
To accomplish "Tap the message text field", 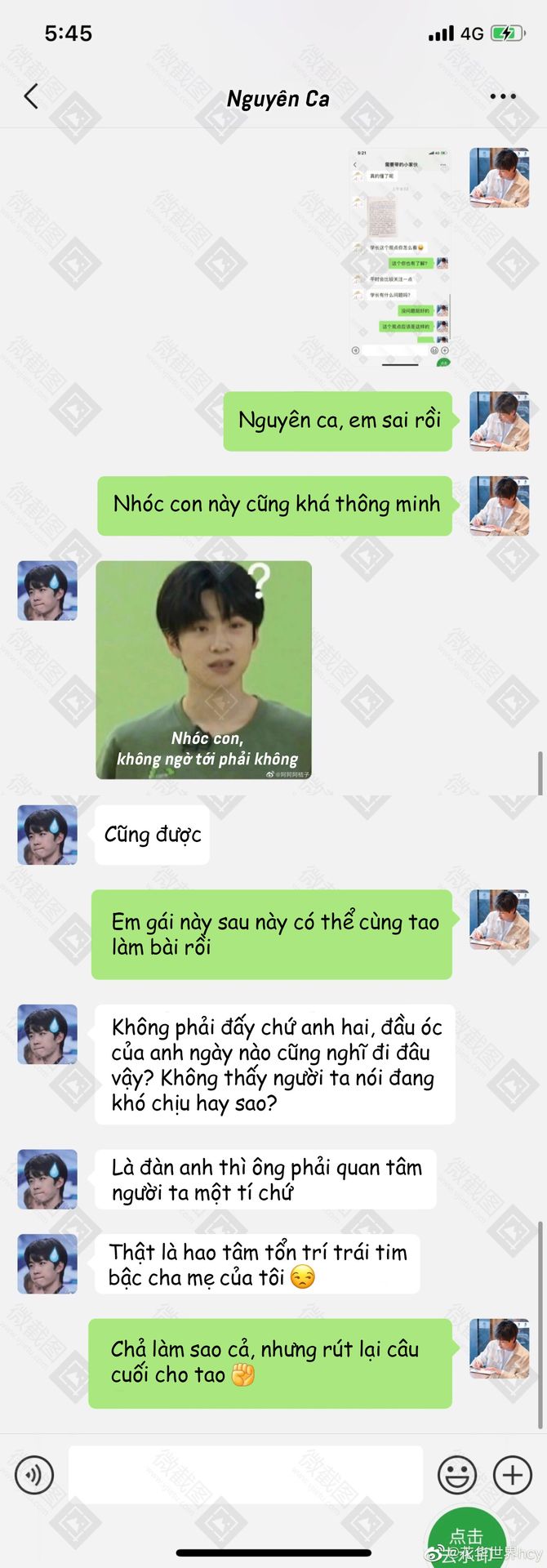I will (x=245, y=1475).
